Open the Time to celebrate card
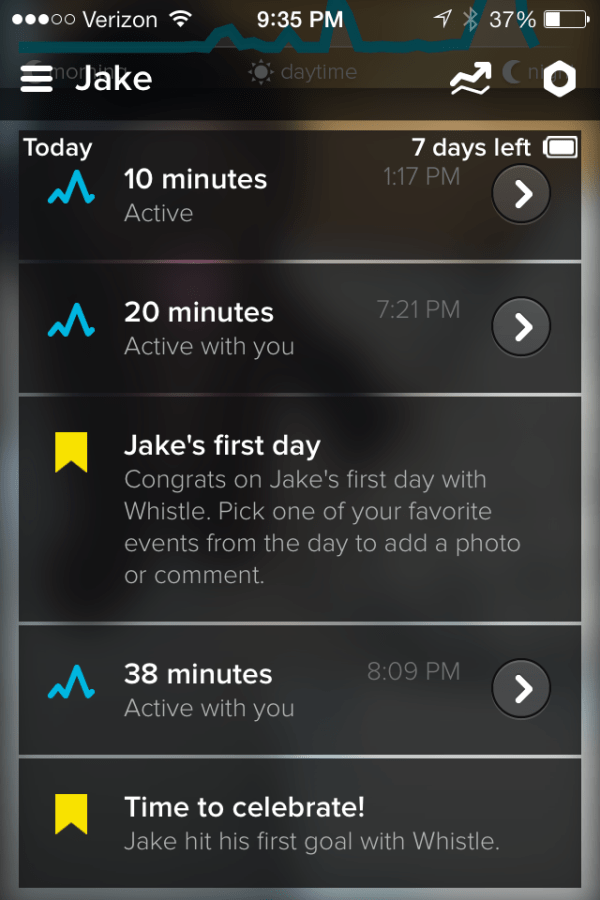Image resolution: width=600 pixels, height=900 pixels. tap(300, 821)
